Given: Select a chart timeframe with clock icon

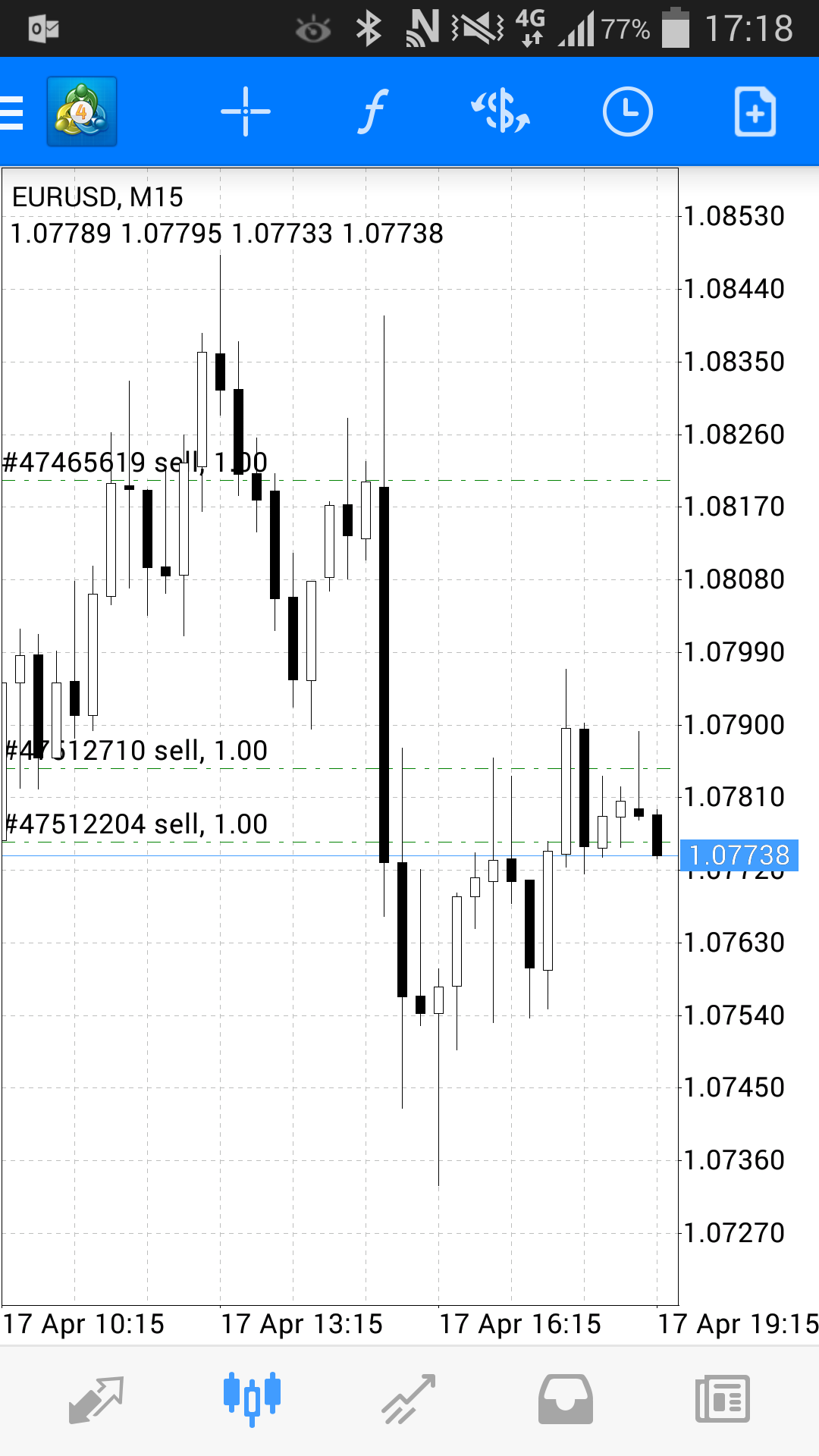Looking at the screenshot, I should [x=628, y=111].
